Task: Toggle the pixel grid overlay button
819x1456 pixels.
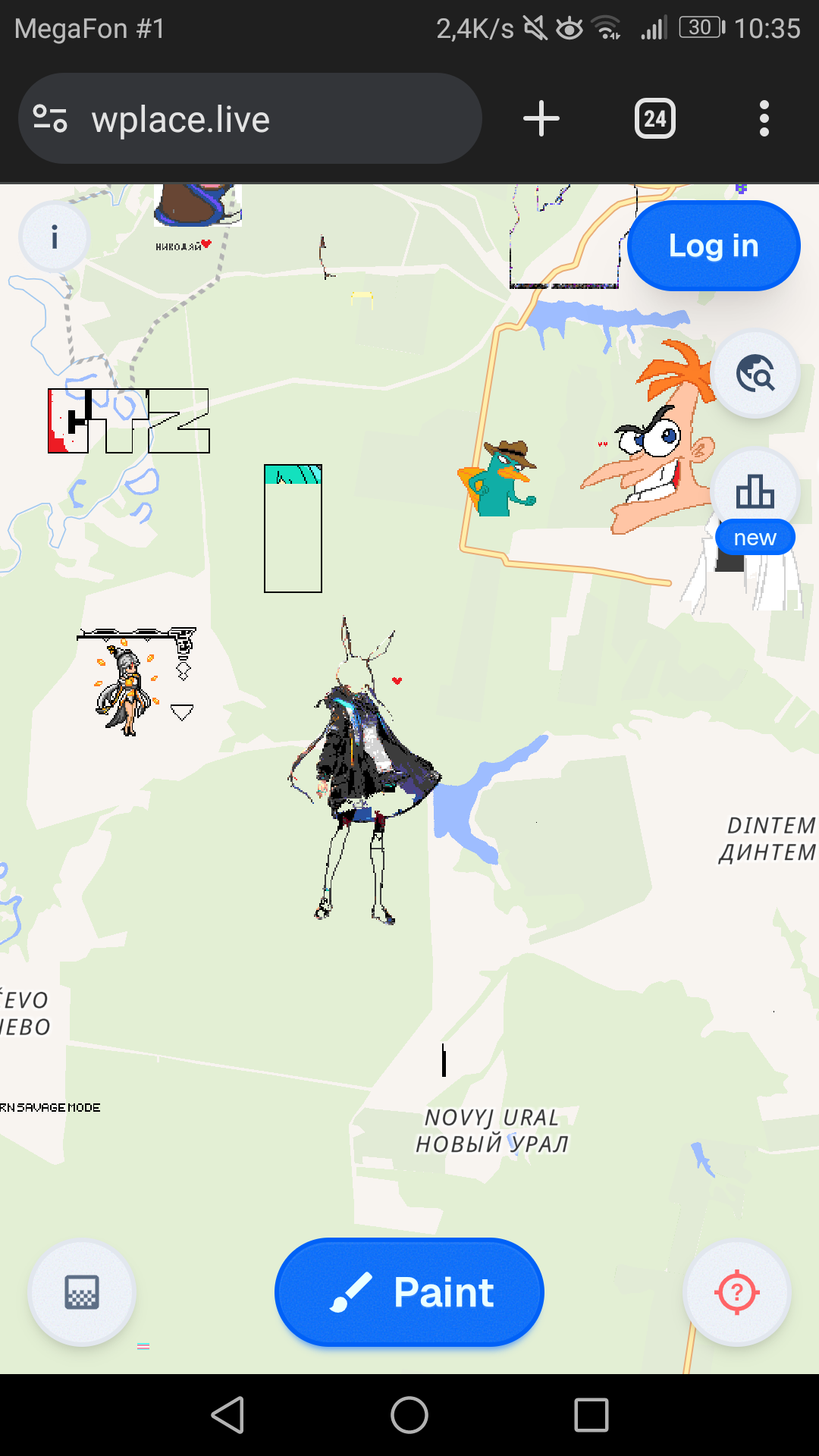Action: click(82, 1292)
